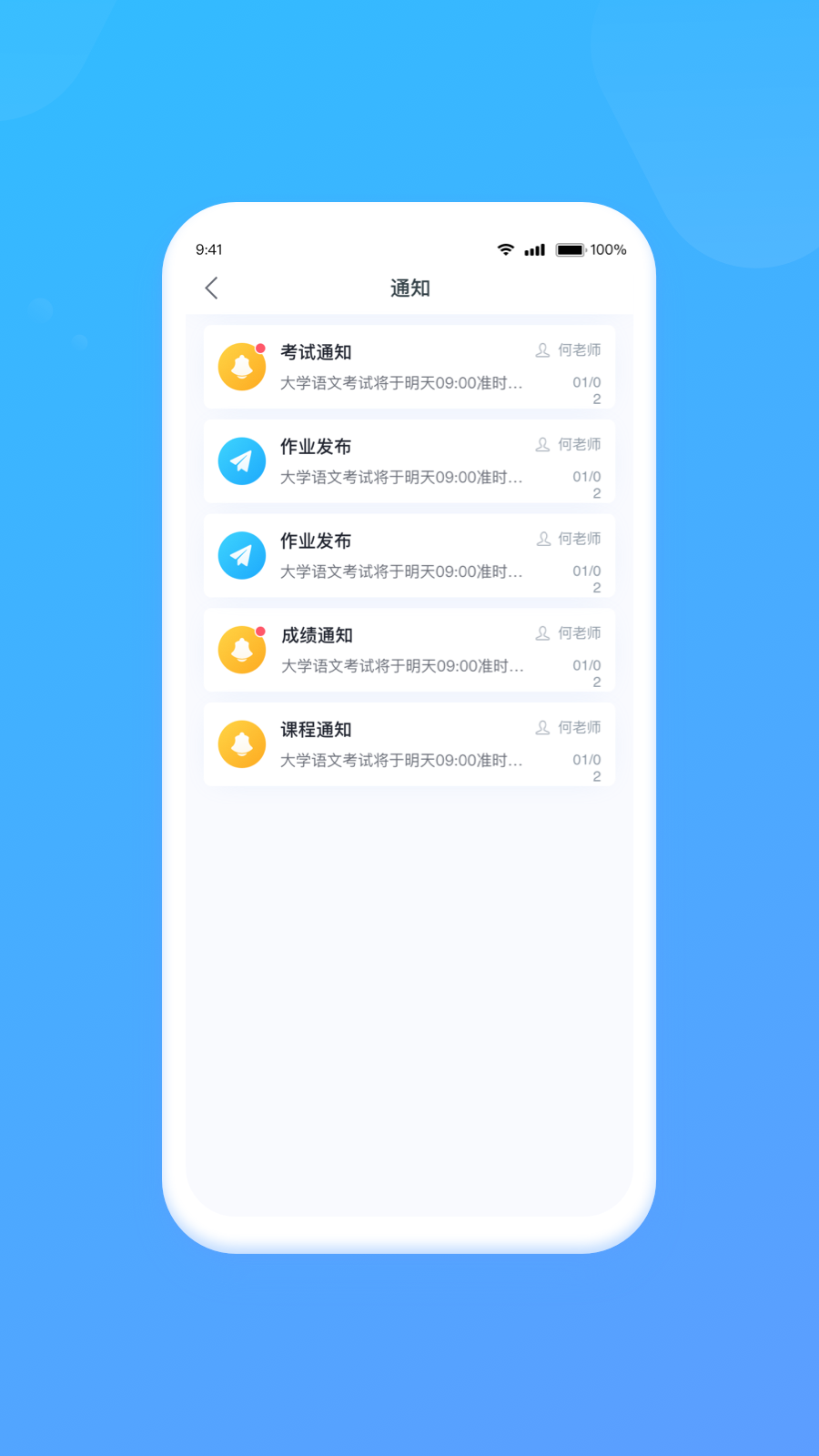Click the battery icon in the status bar
This screenshot has width=819, height=1456.
point(571,248)
